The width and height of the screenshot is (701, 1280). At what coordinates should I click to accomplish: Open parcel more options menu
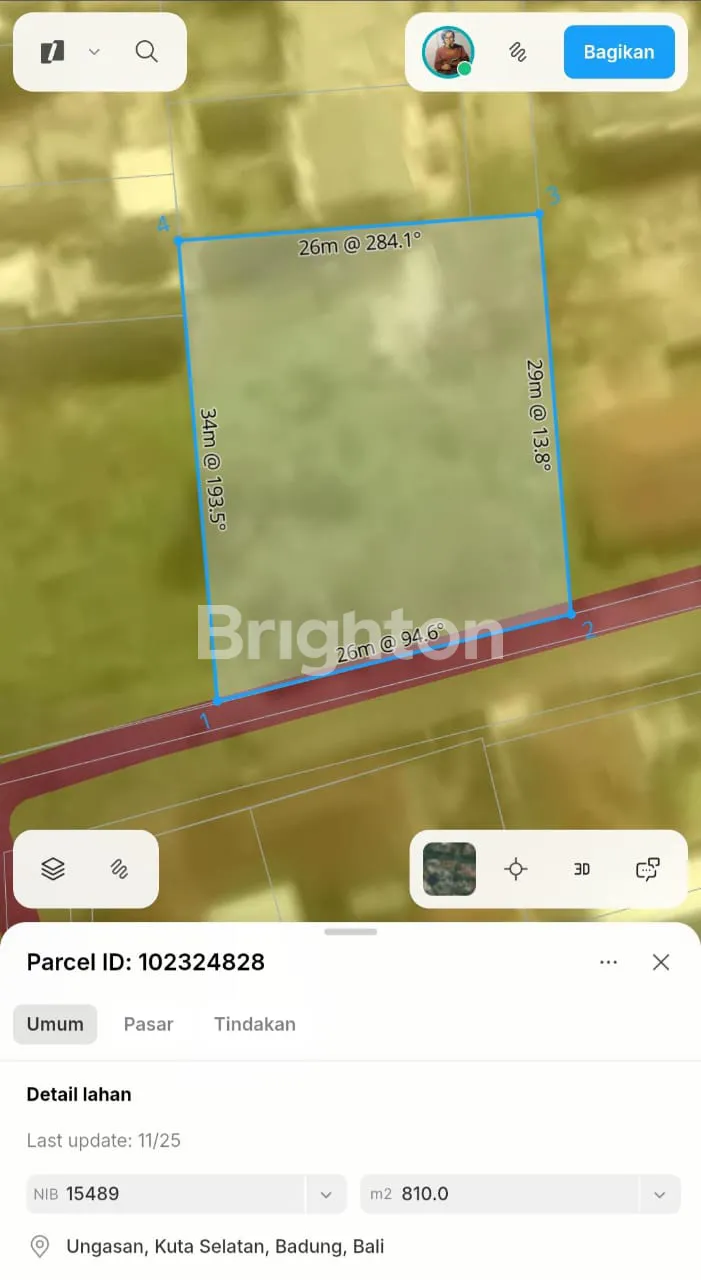pyautogui.click(x=608, y=962)
